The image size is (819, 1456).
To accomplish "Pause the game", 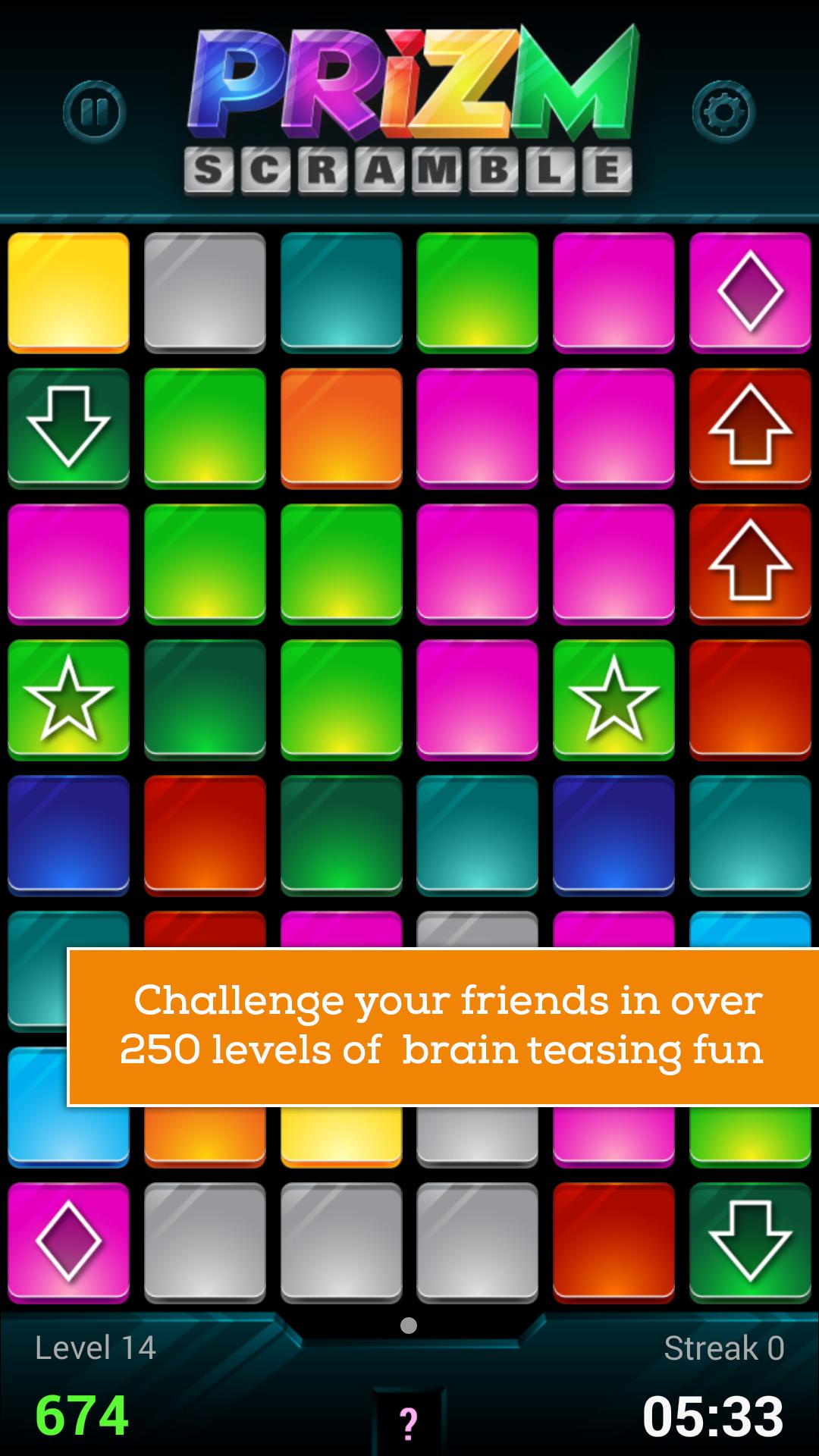I will [x=94, y=112].
